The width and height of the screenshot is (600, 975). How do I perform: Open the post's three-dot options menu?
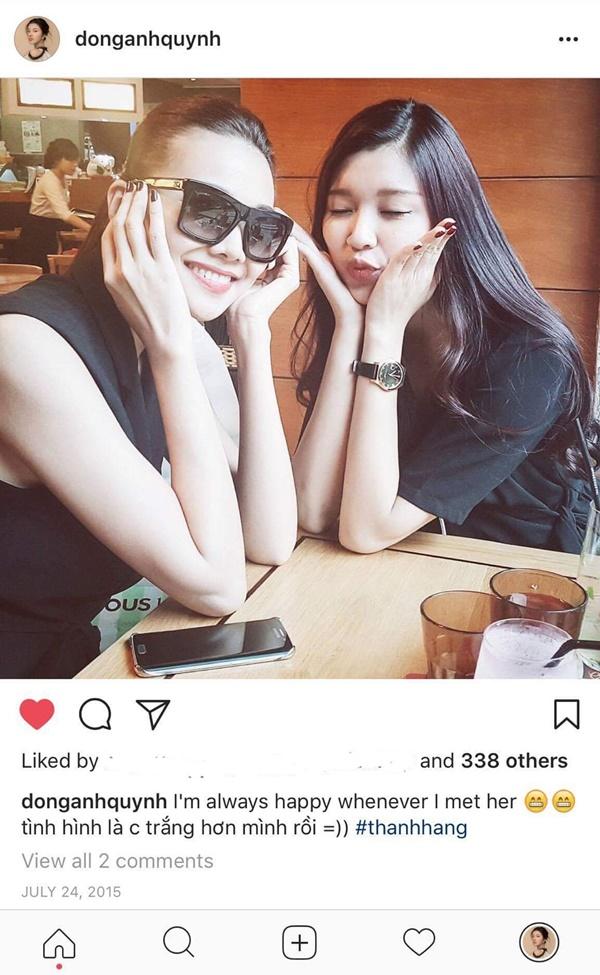point(568,40)
